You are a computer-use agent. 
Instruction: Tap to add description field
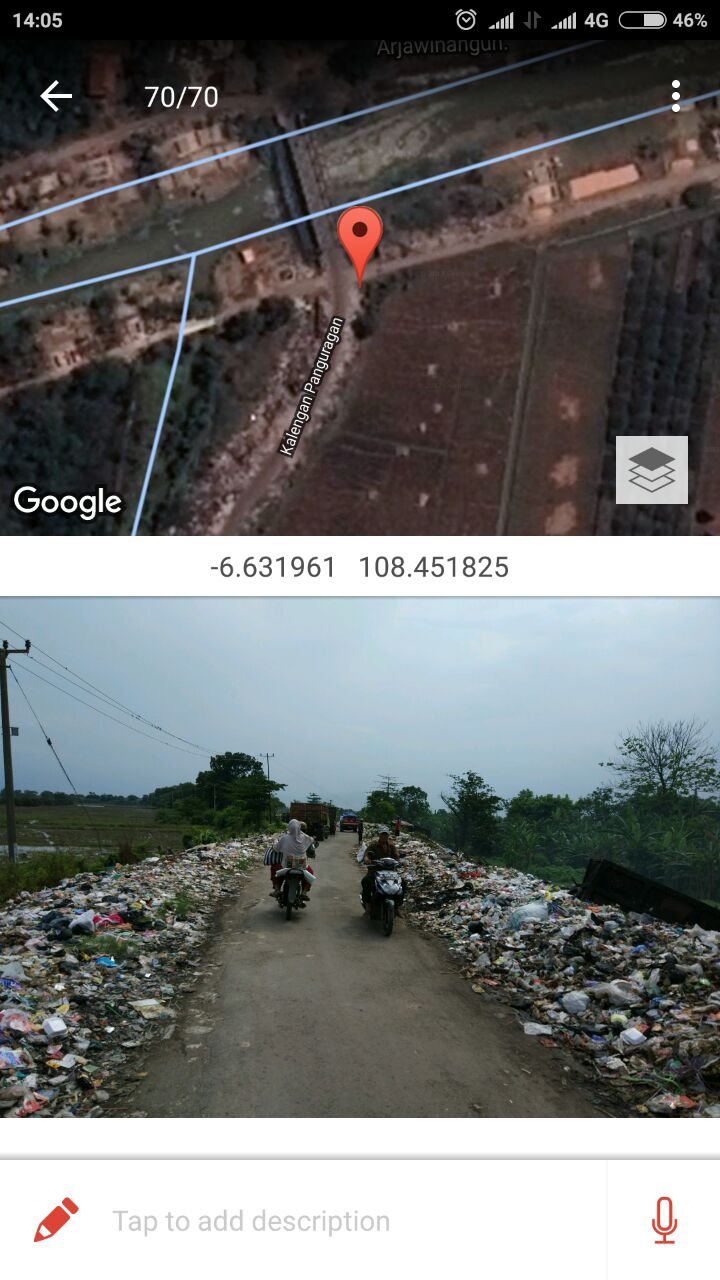tap(251, 1221)
